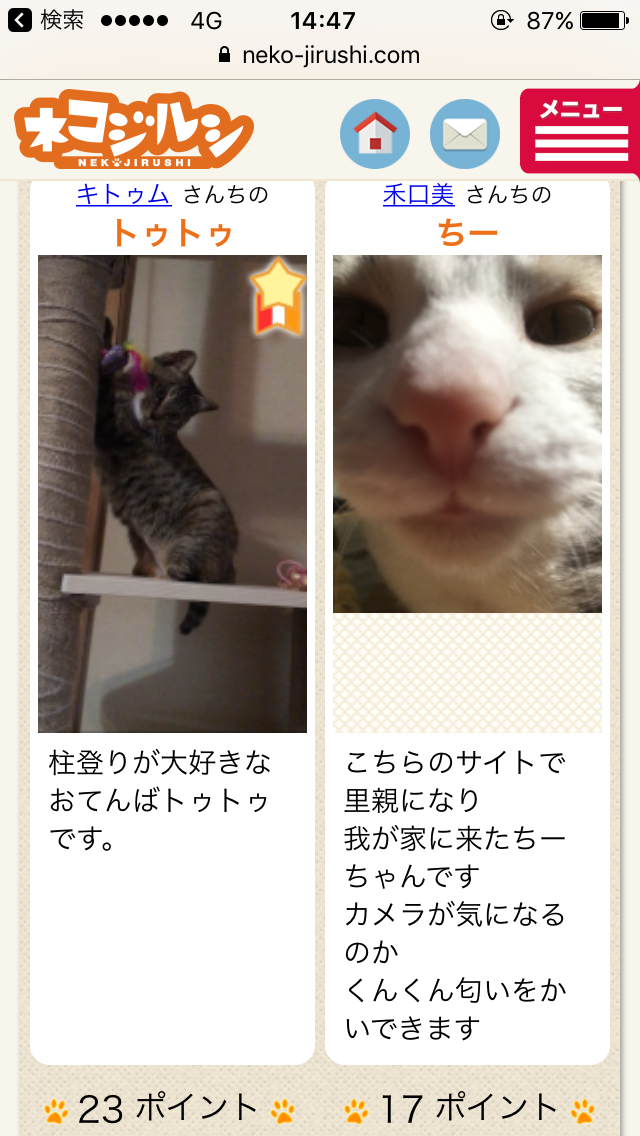View ちー's cat photo
This screenshot has width=640, height=1136.
tap(467, 433)
